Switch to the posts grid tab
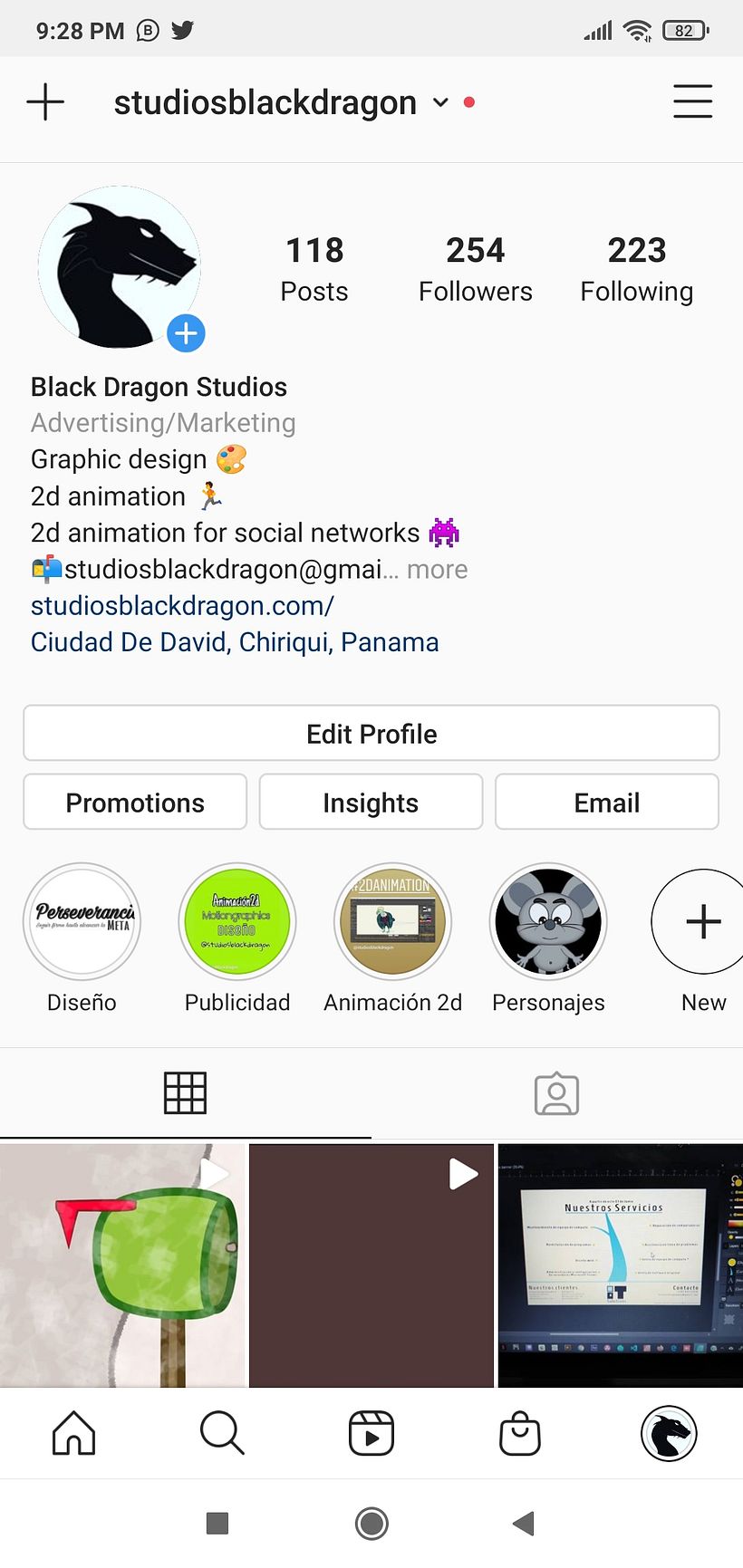743x1568 pixels. coord(186,1092)
